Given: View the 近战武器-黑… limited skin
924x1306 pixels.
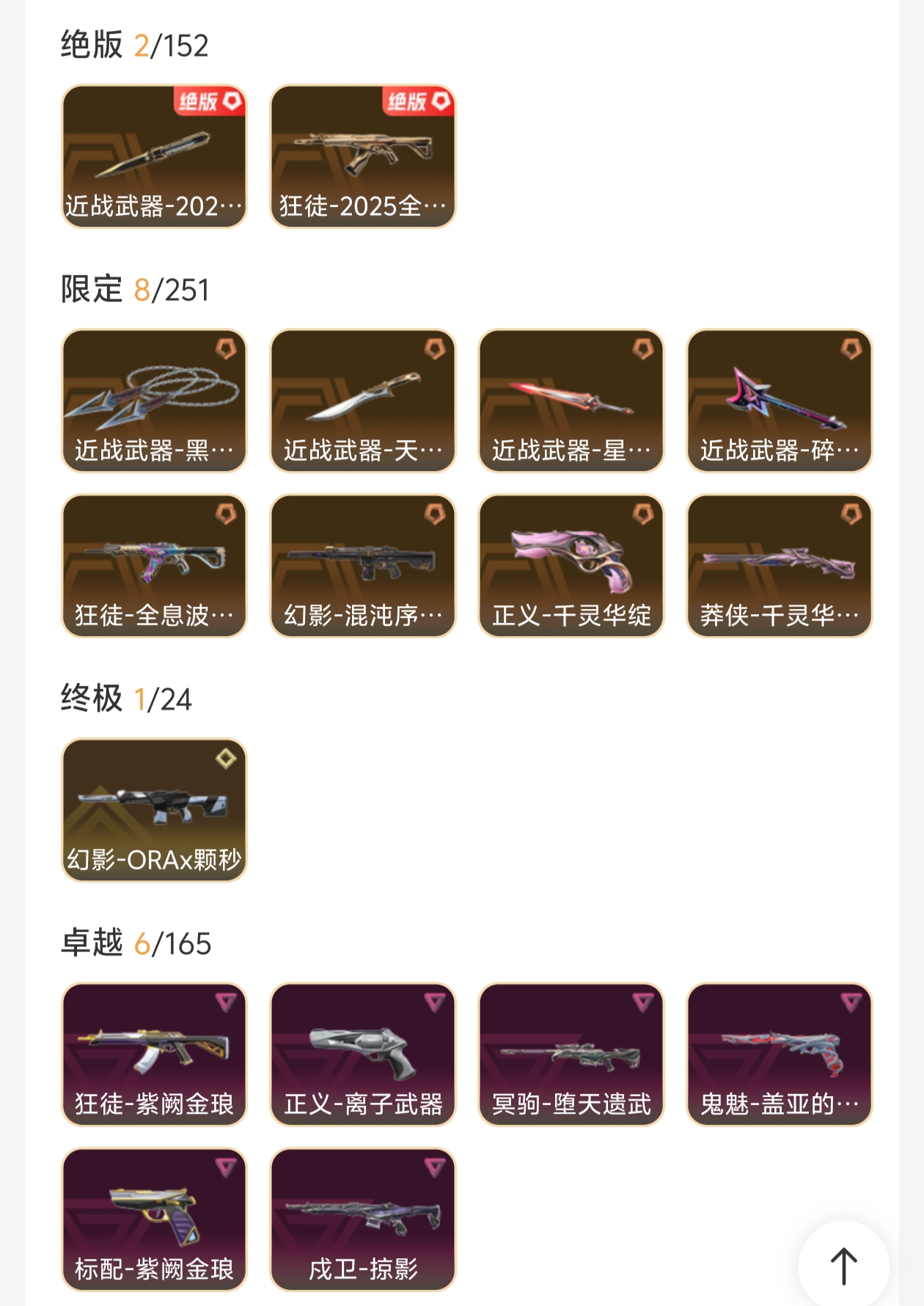Looking at the screenshot, I should [x=154, y=401].
